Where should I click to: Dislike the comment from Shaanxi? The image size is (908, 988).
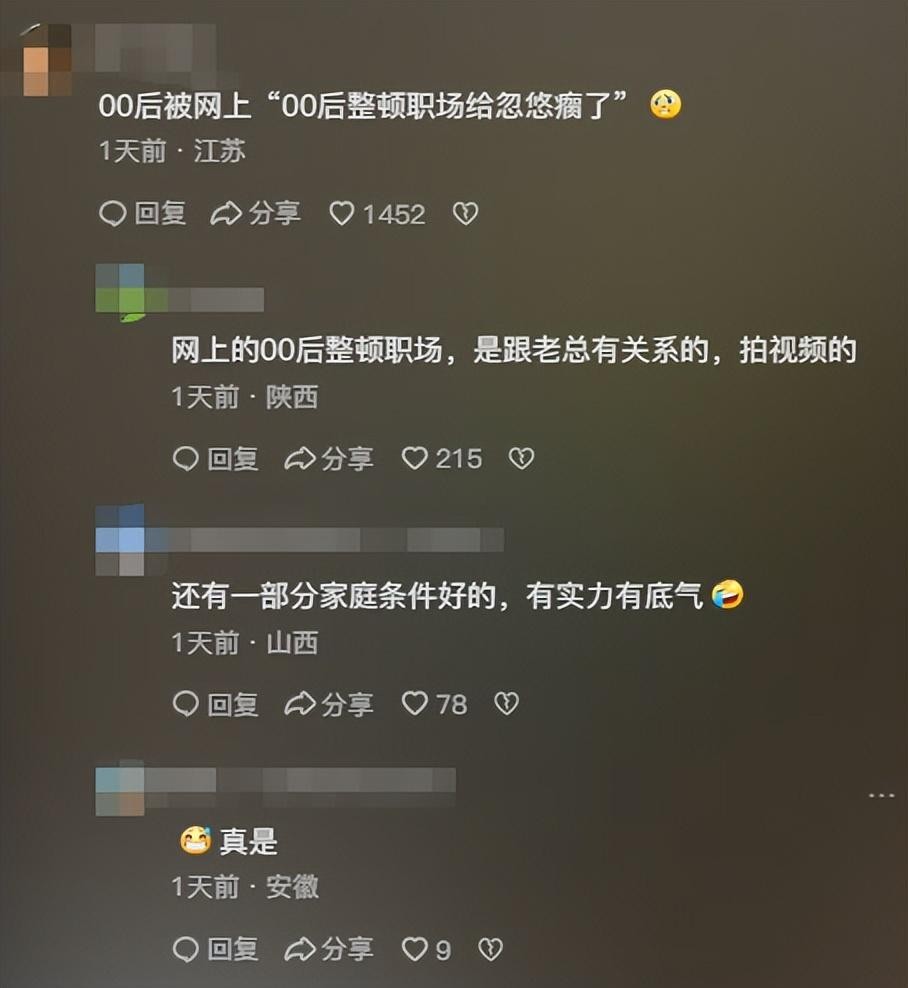click(x=521, y=458)
